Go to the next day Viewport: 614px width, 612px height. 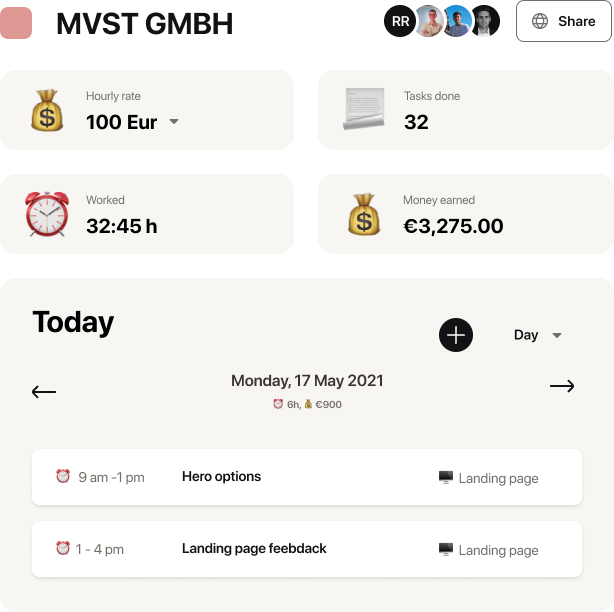tap(562, 386)
